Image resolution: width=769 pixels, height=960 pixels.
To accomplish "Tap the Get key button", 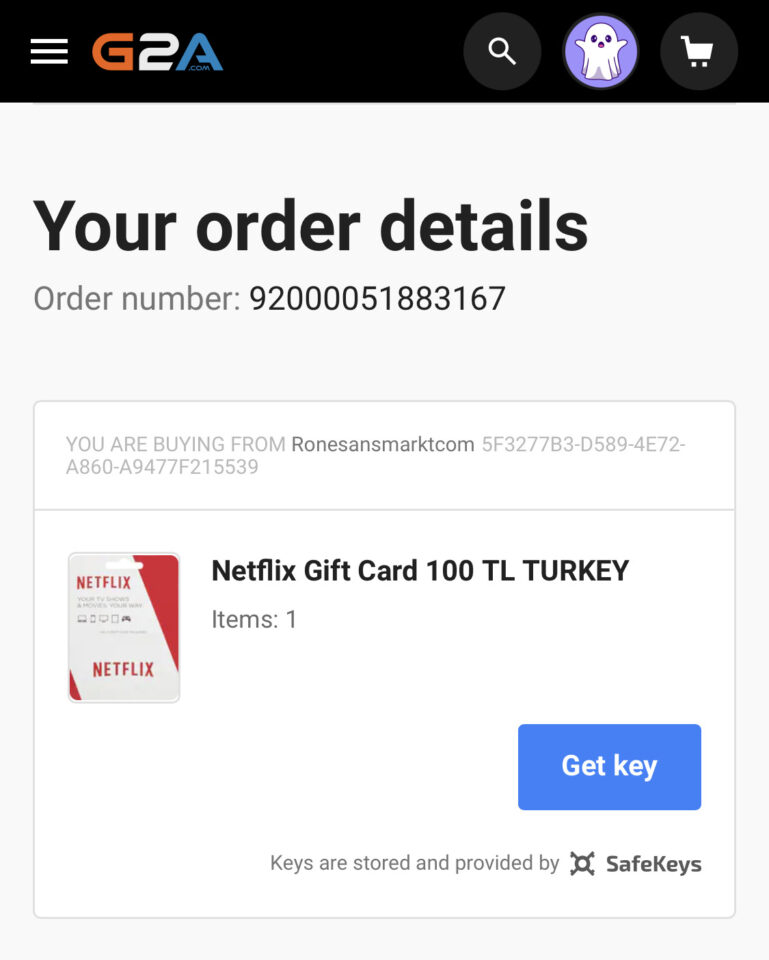I will point(609,766).
